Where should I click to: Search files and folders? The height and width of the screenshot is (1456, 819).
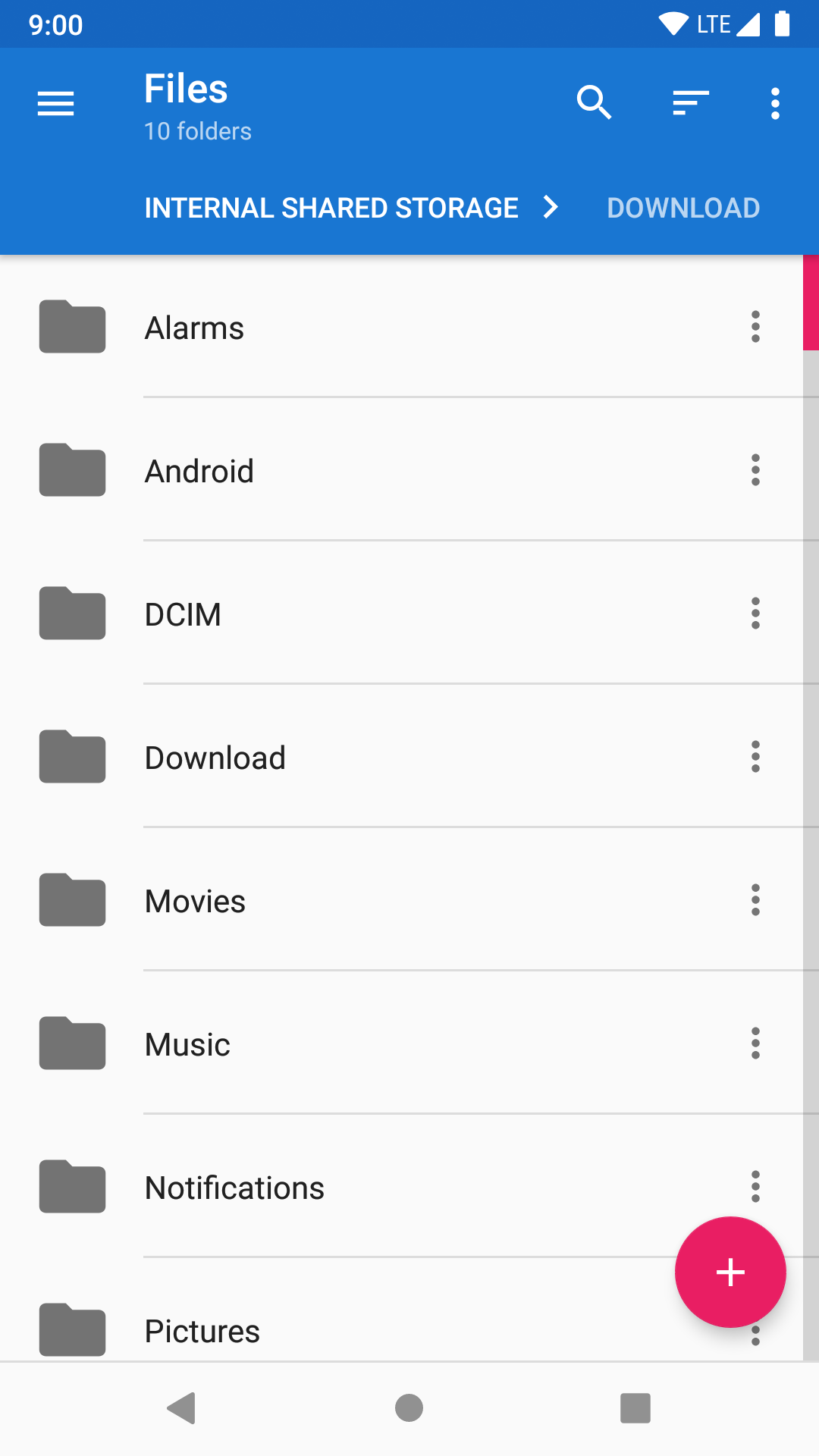[x=594, y=103]
